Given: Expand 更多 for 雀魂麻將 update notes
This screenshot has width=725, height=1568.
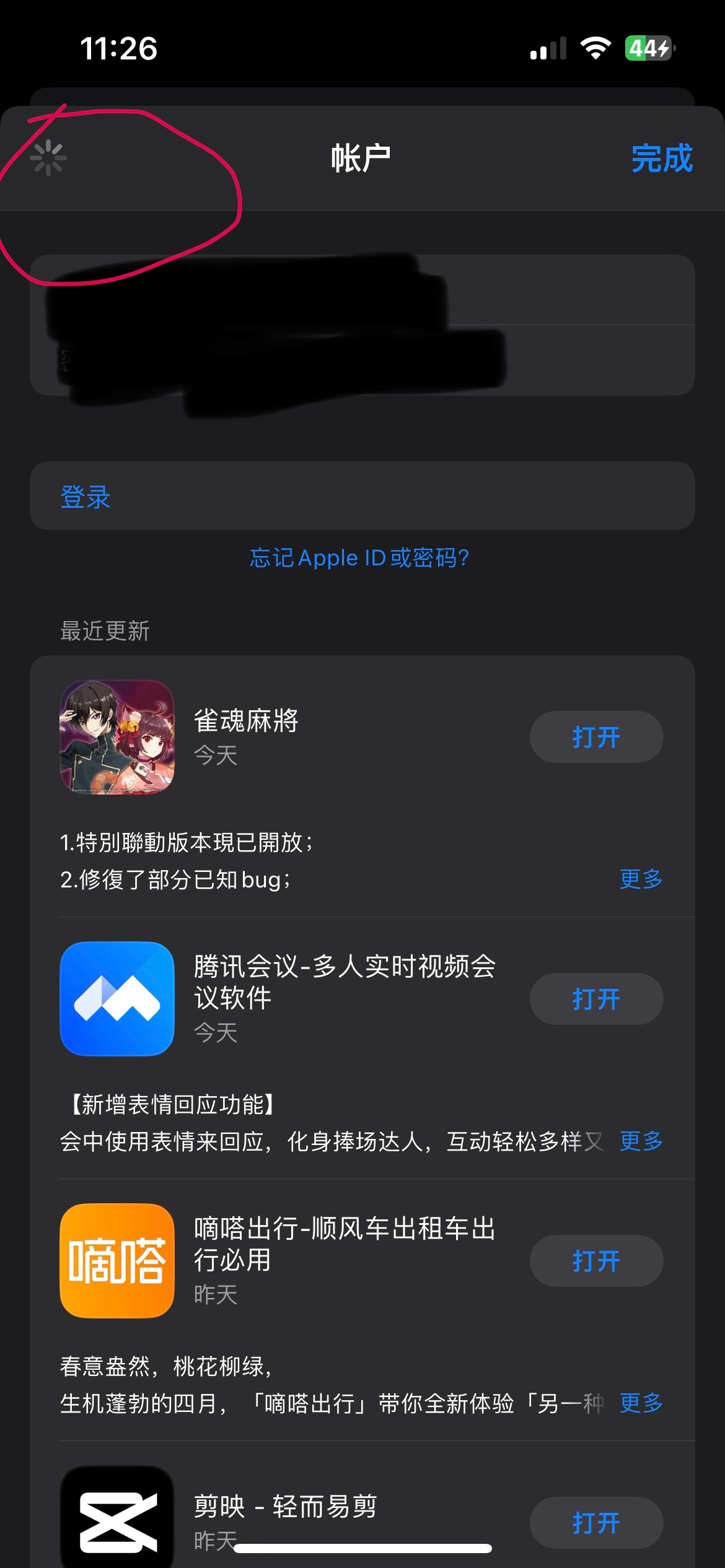Looking at the screenshot, I should [641, 879].
